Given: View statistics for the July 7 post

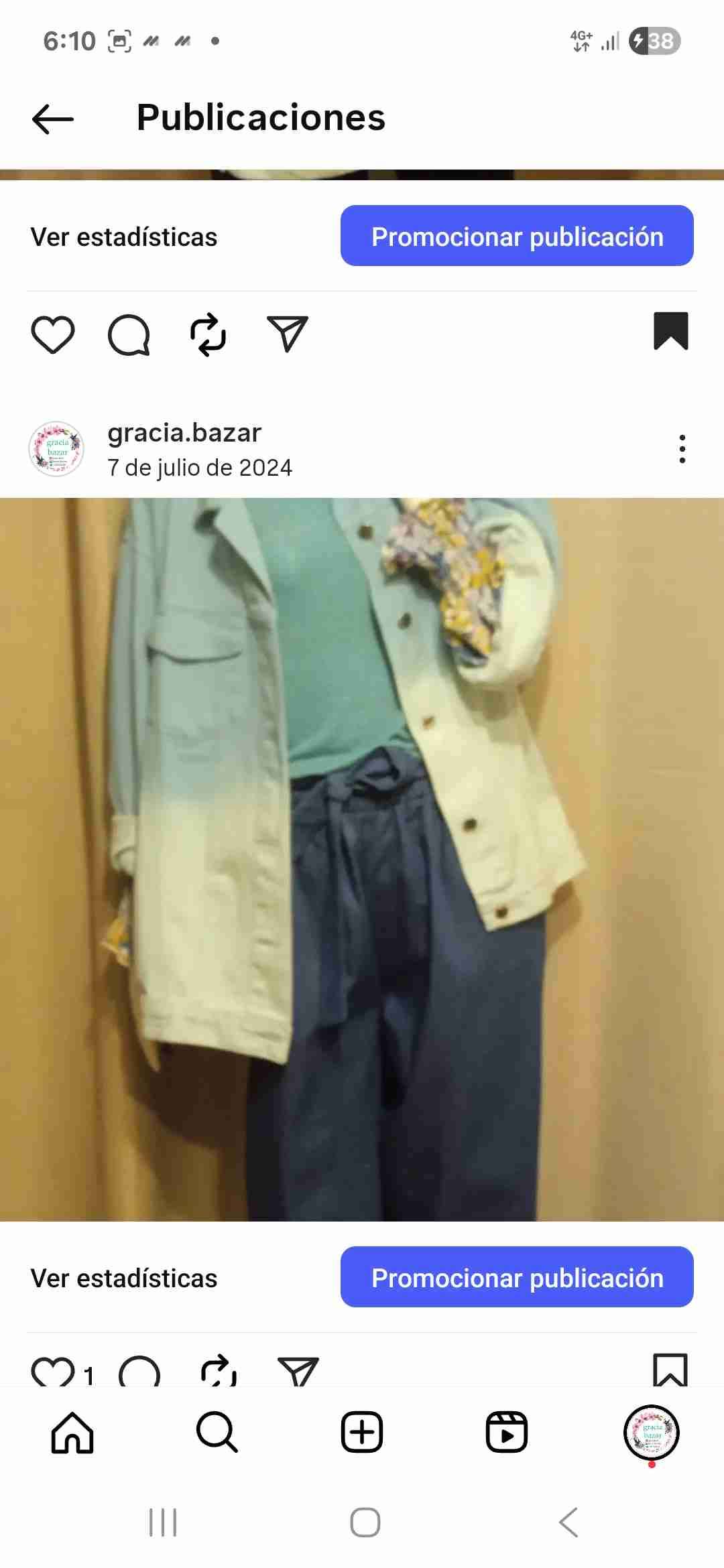Looking at the screenshot, I should point(124,1279).
